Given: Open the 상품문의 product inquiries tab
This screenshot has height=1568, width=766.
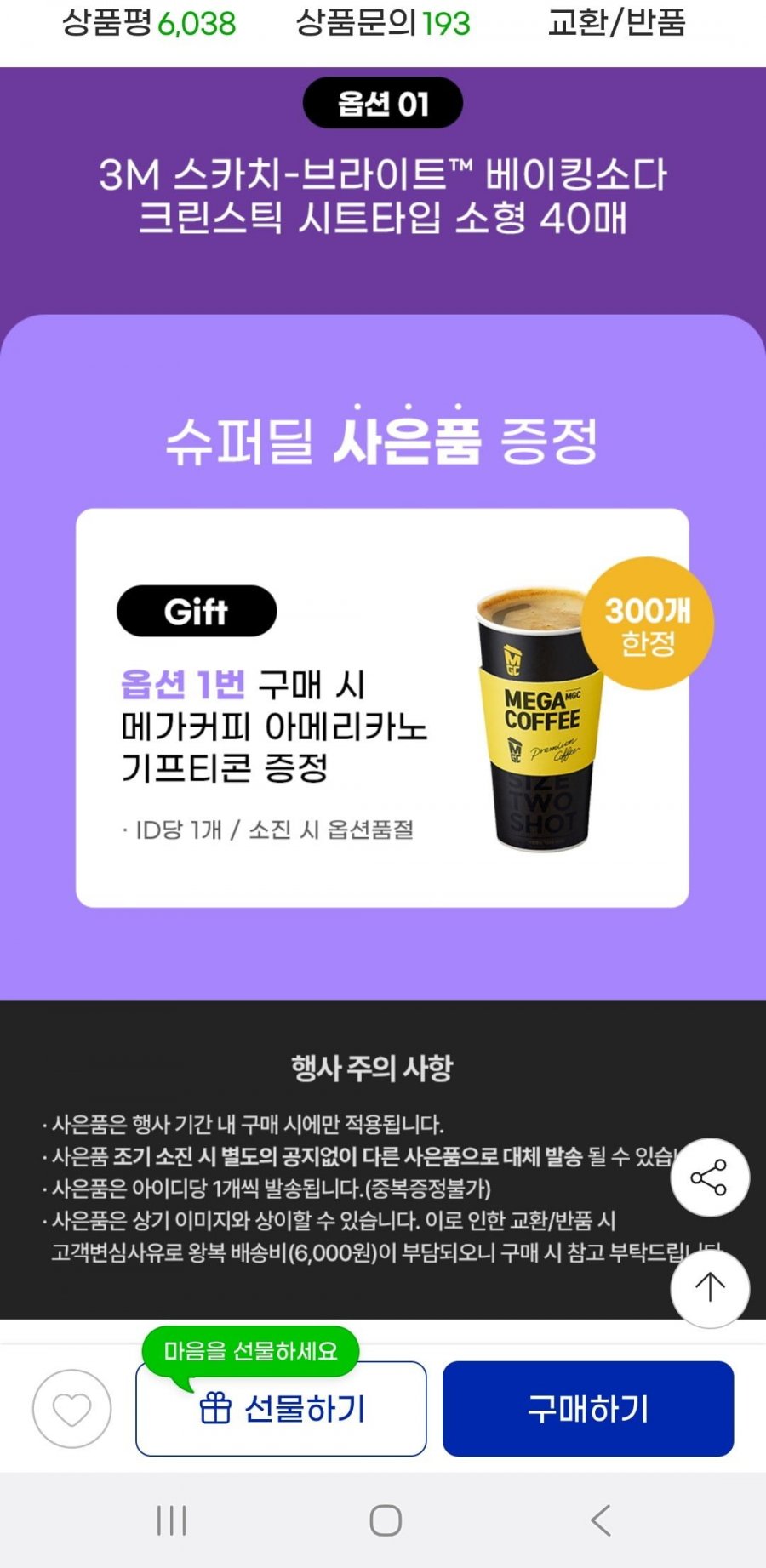Looking at the screenshot, I should coord(382,23).
